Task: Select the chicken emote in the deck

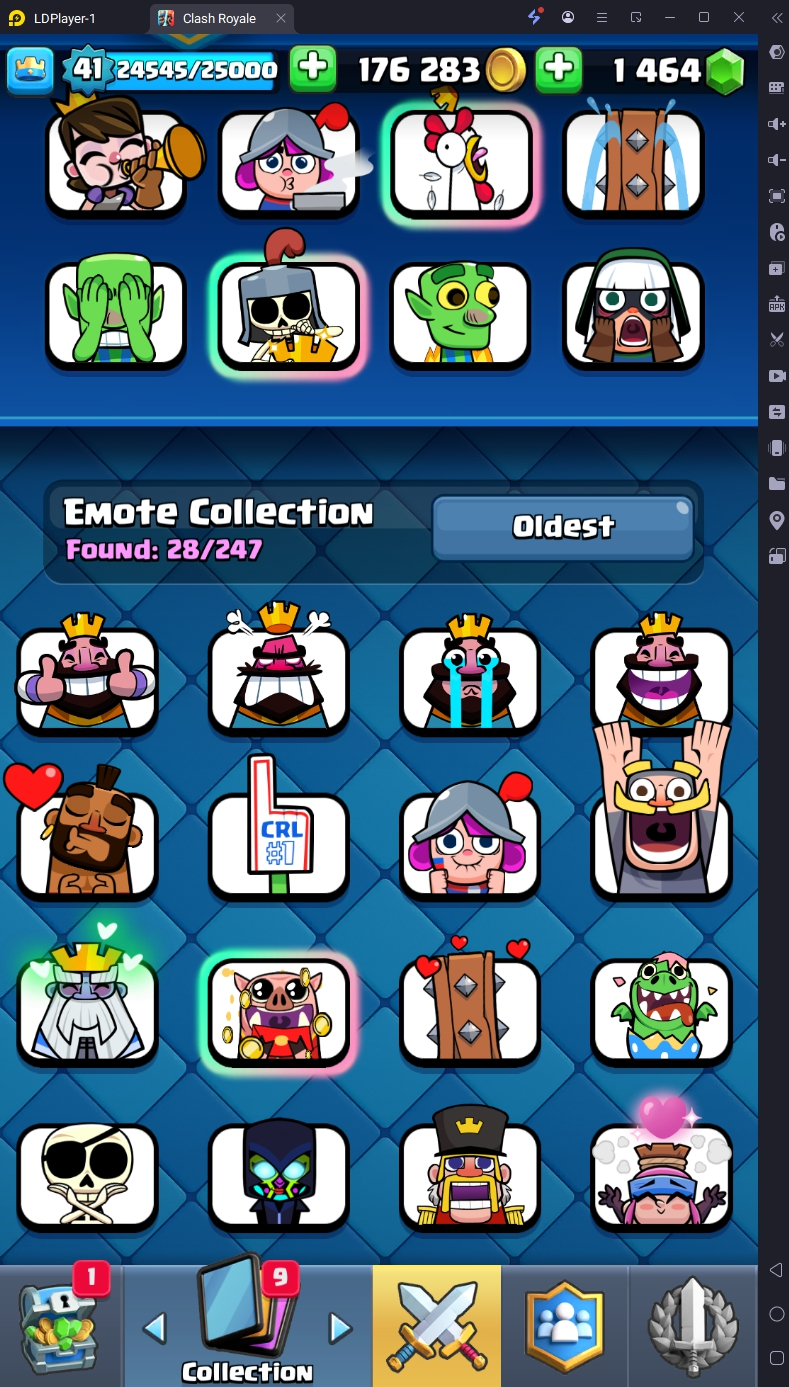Action: [461, 163]
